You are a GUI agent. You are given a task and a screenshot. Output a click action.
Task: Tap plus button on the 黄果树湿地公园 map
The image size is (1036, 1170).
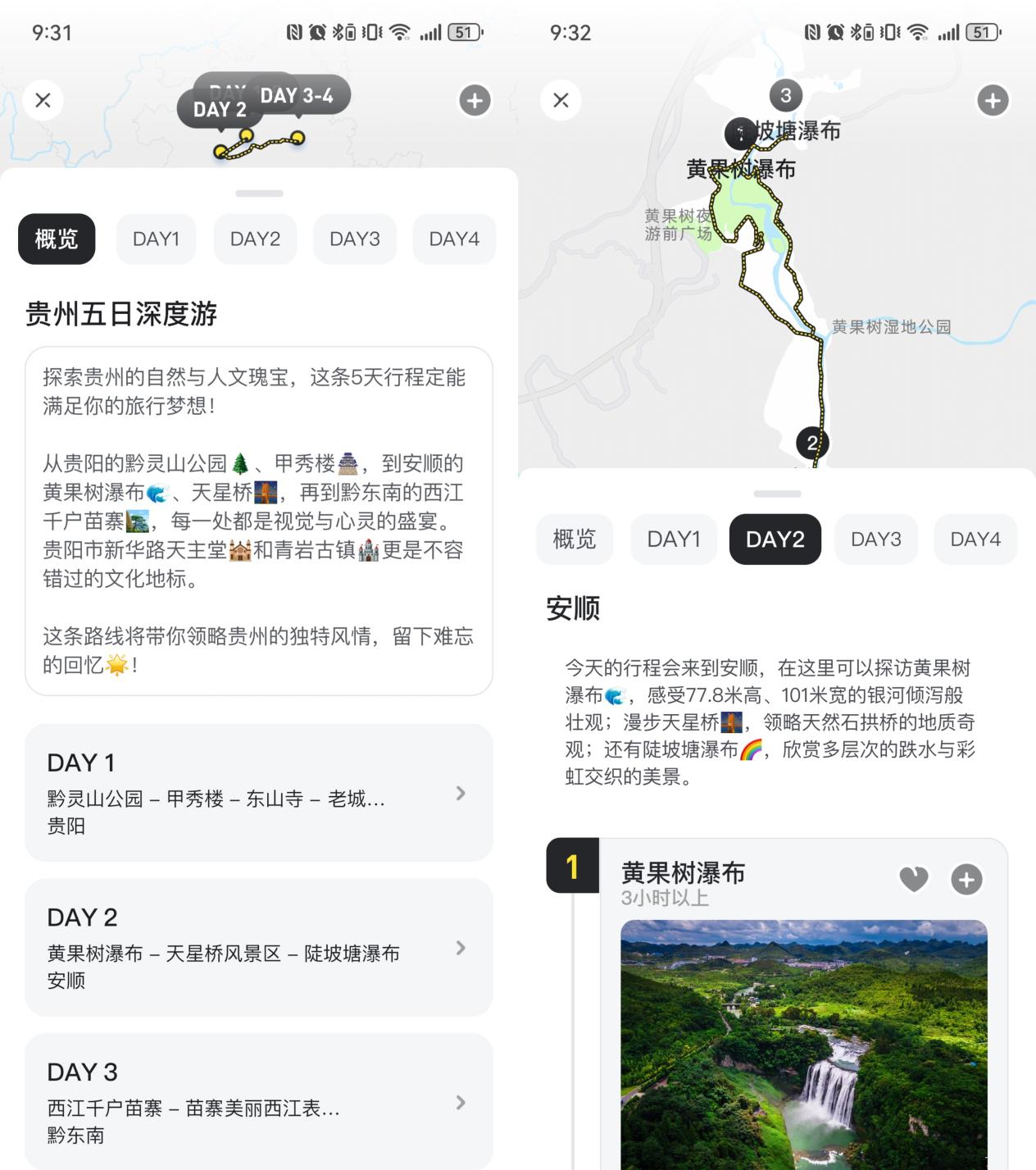point(992,101)
